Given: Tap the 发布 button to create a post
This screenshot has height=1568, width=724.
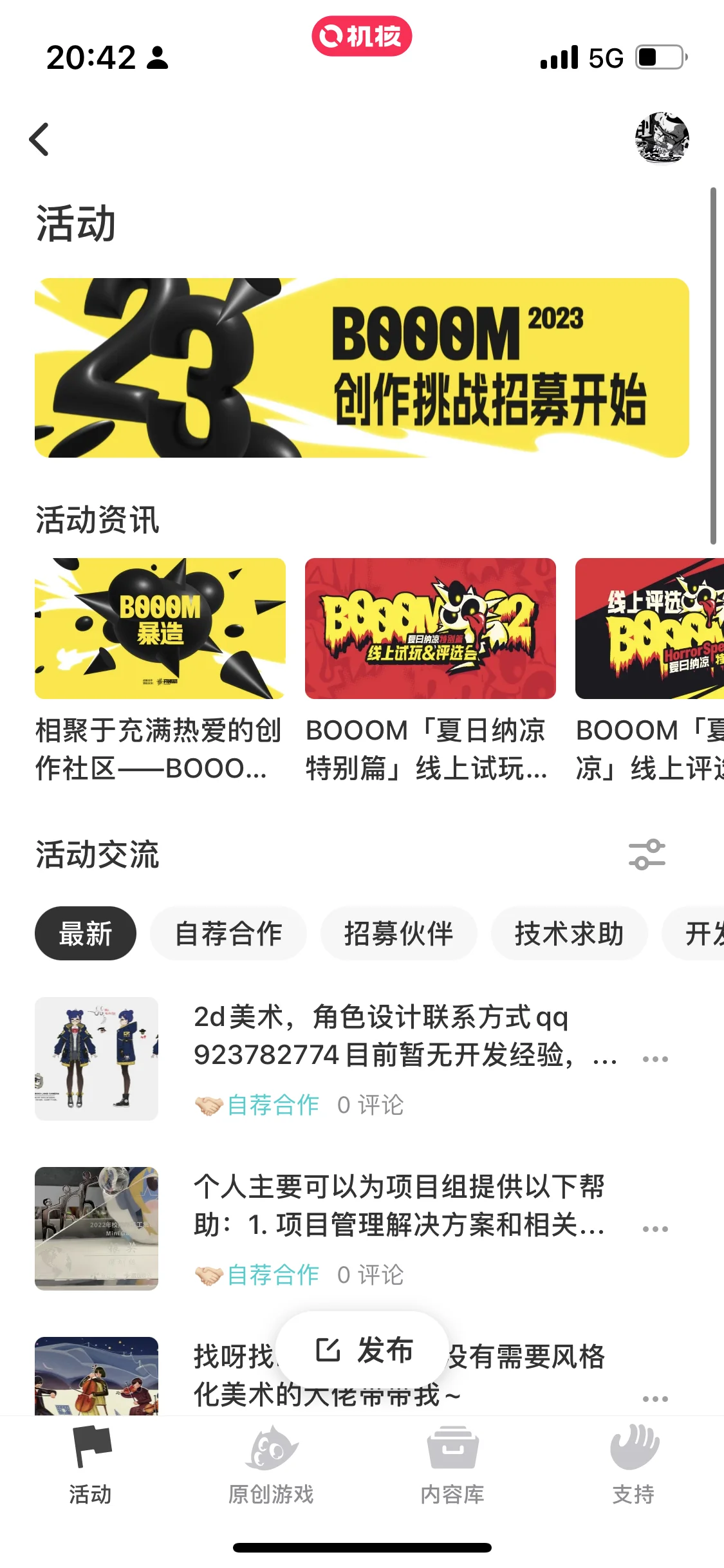Looking at the screenshot, I should 363,1350.
